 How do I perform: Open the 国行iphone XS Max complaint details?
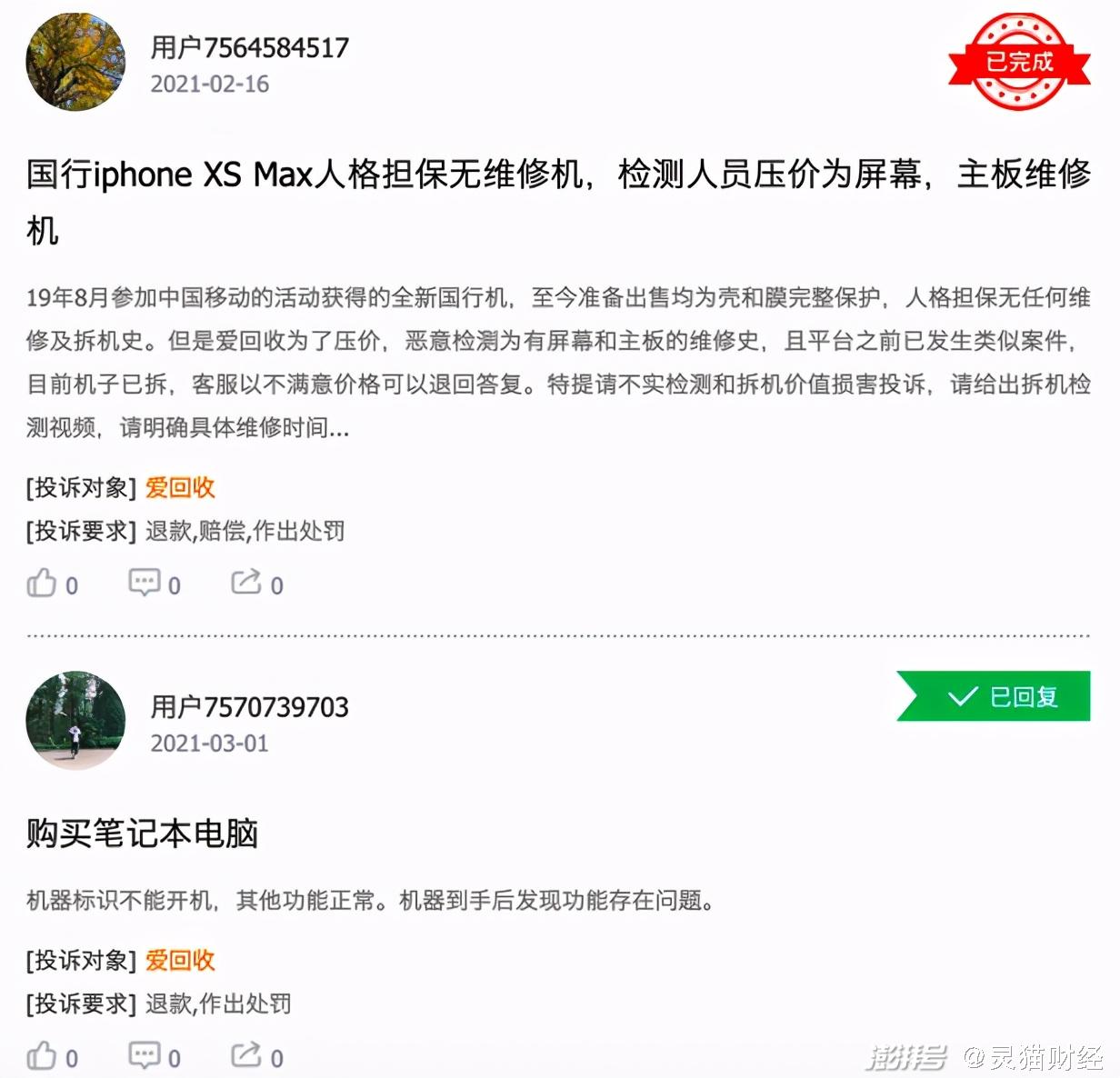[x=556, y=175]
